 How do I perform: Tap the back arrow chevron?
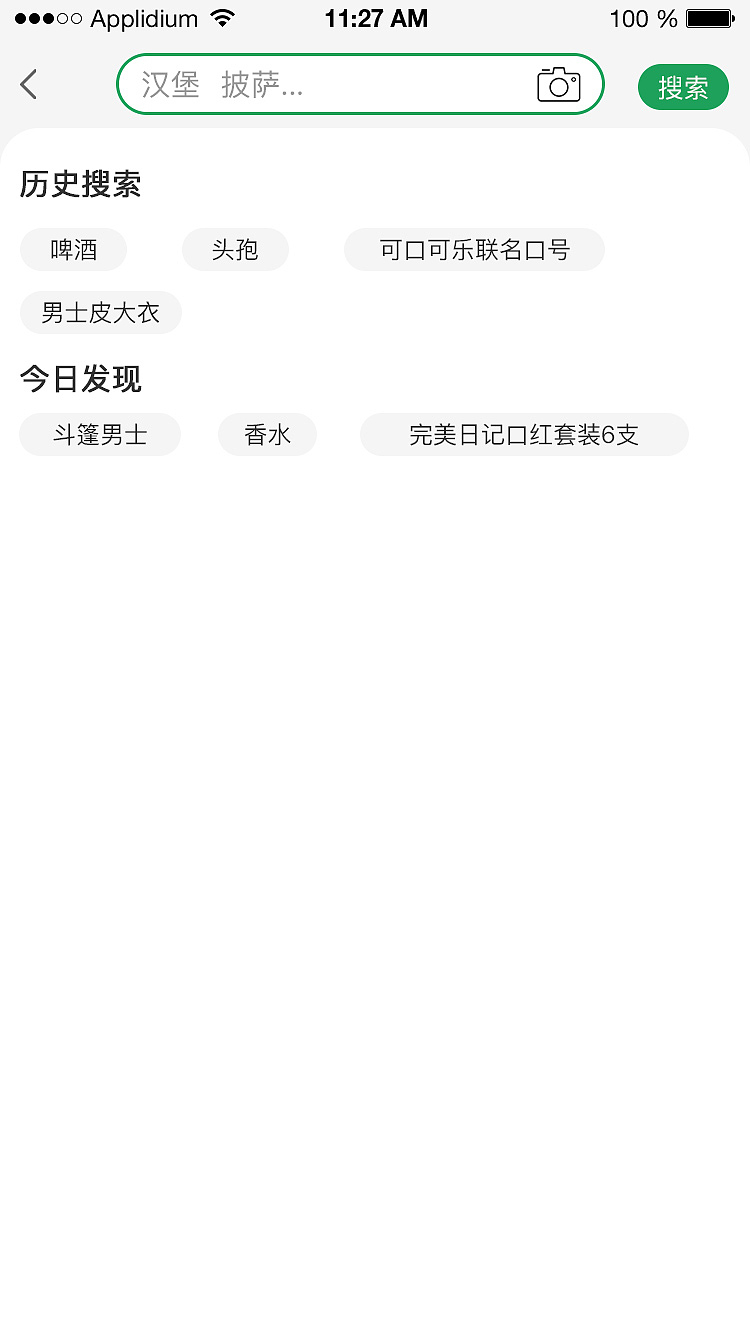click(28, 85)
